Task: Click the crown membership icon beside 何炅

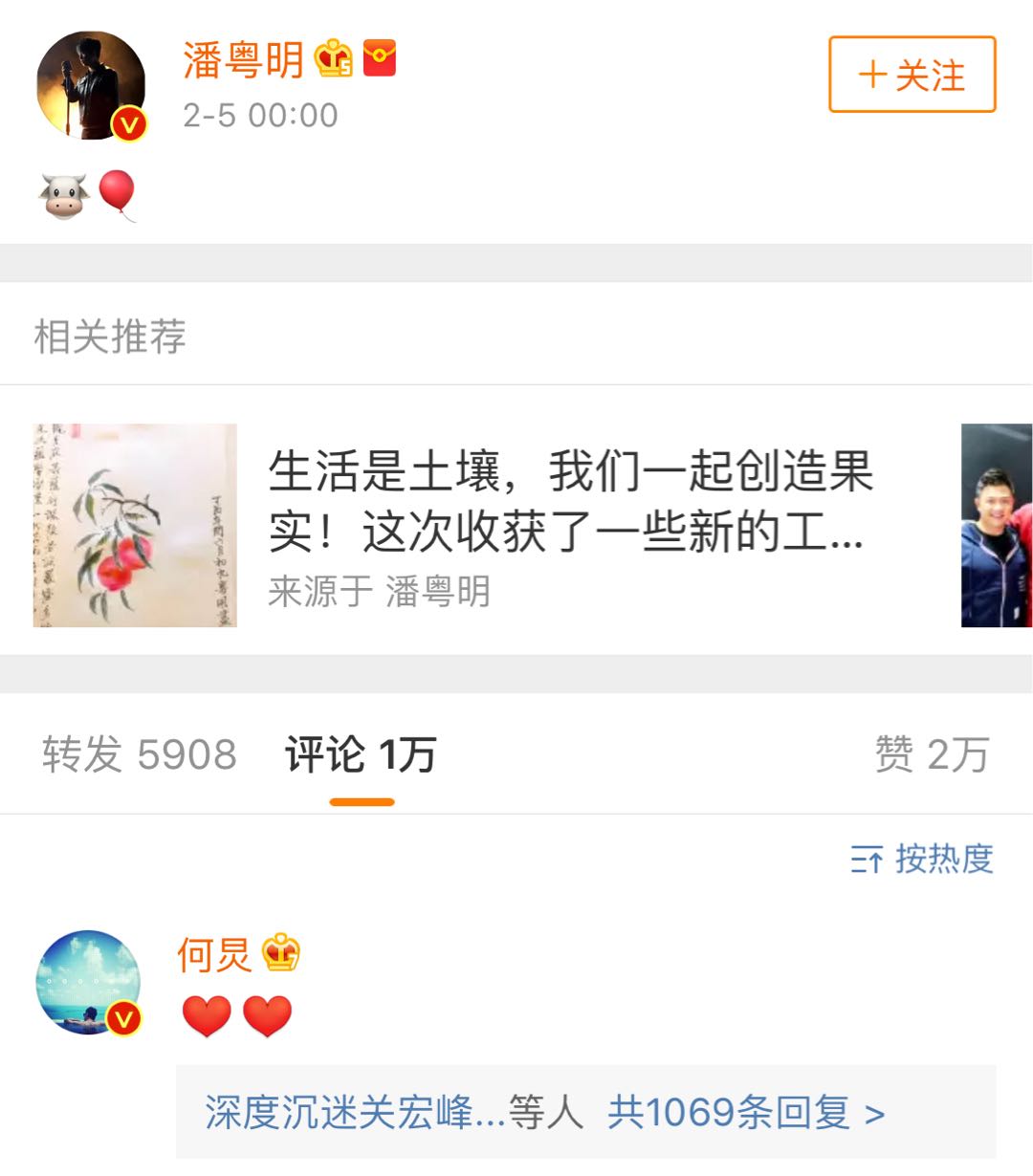Action: [279, 953]
